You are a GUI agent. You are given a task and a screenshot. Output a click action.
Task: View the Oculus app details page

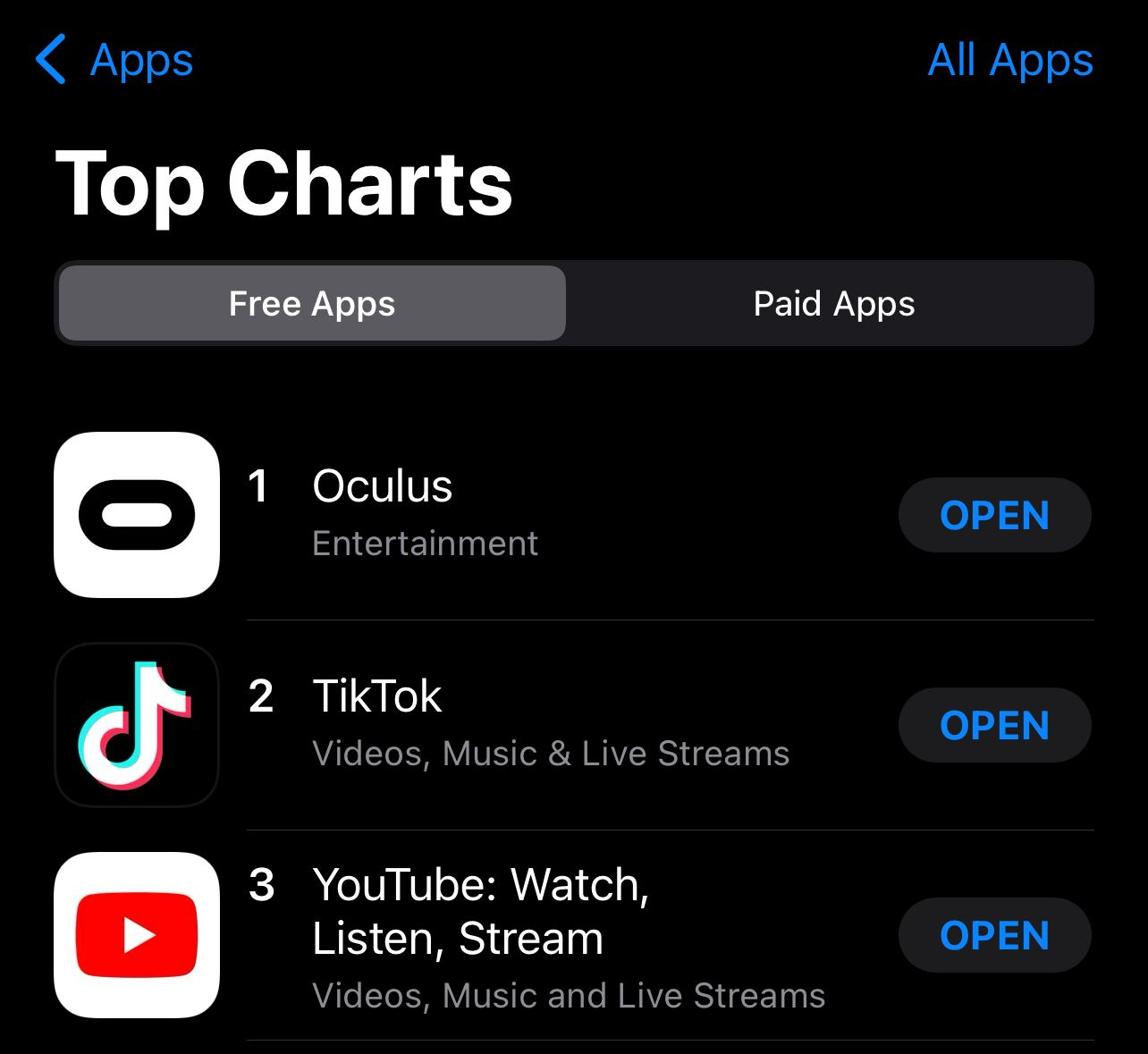(x=383, y=487)
